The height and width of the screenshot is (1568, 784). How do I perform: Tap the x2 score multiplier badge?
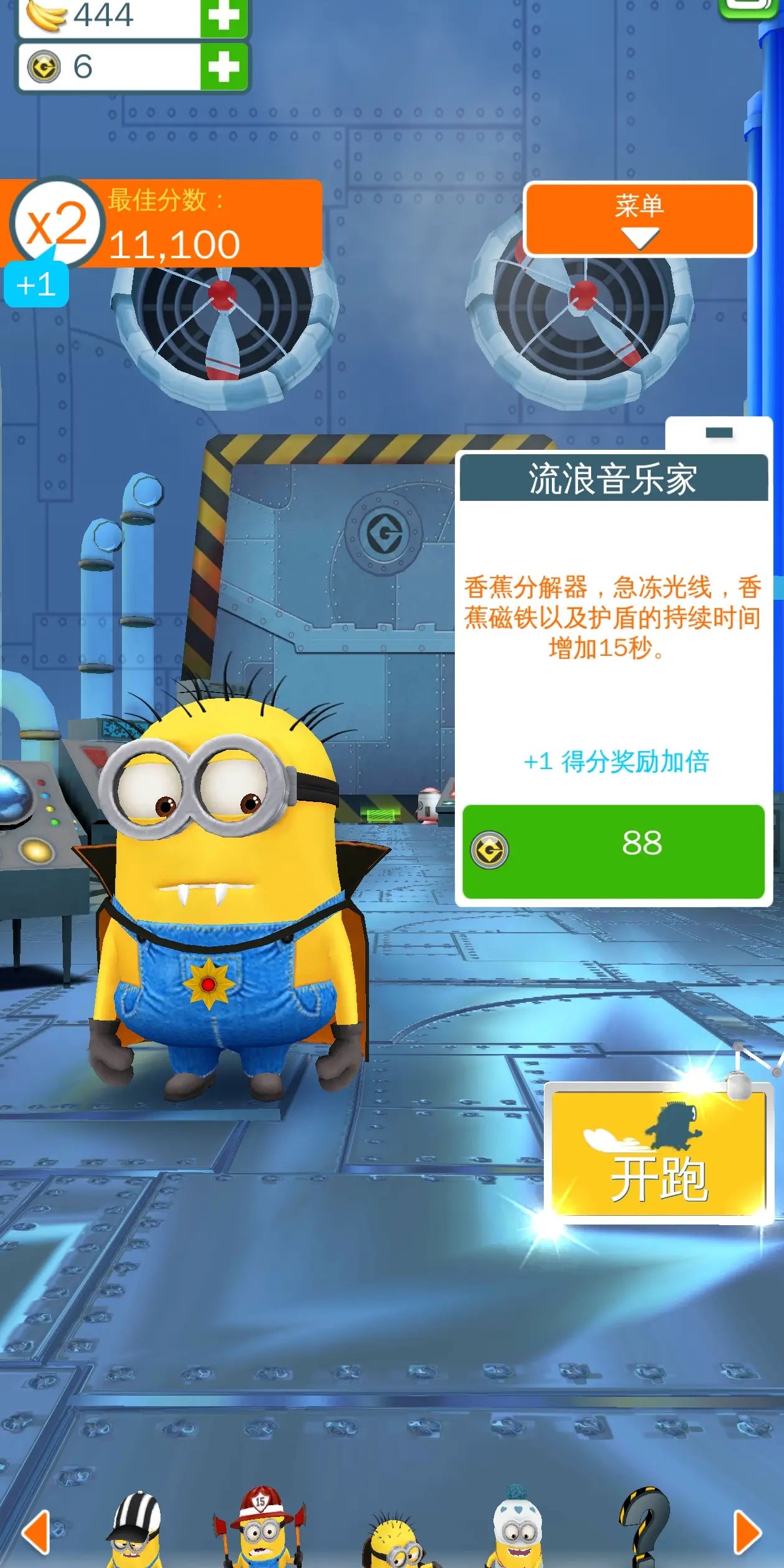[56, 224]
